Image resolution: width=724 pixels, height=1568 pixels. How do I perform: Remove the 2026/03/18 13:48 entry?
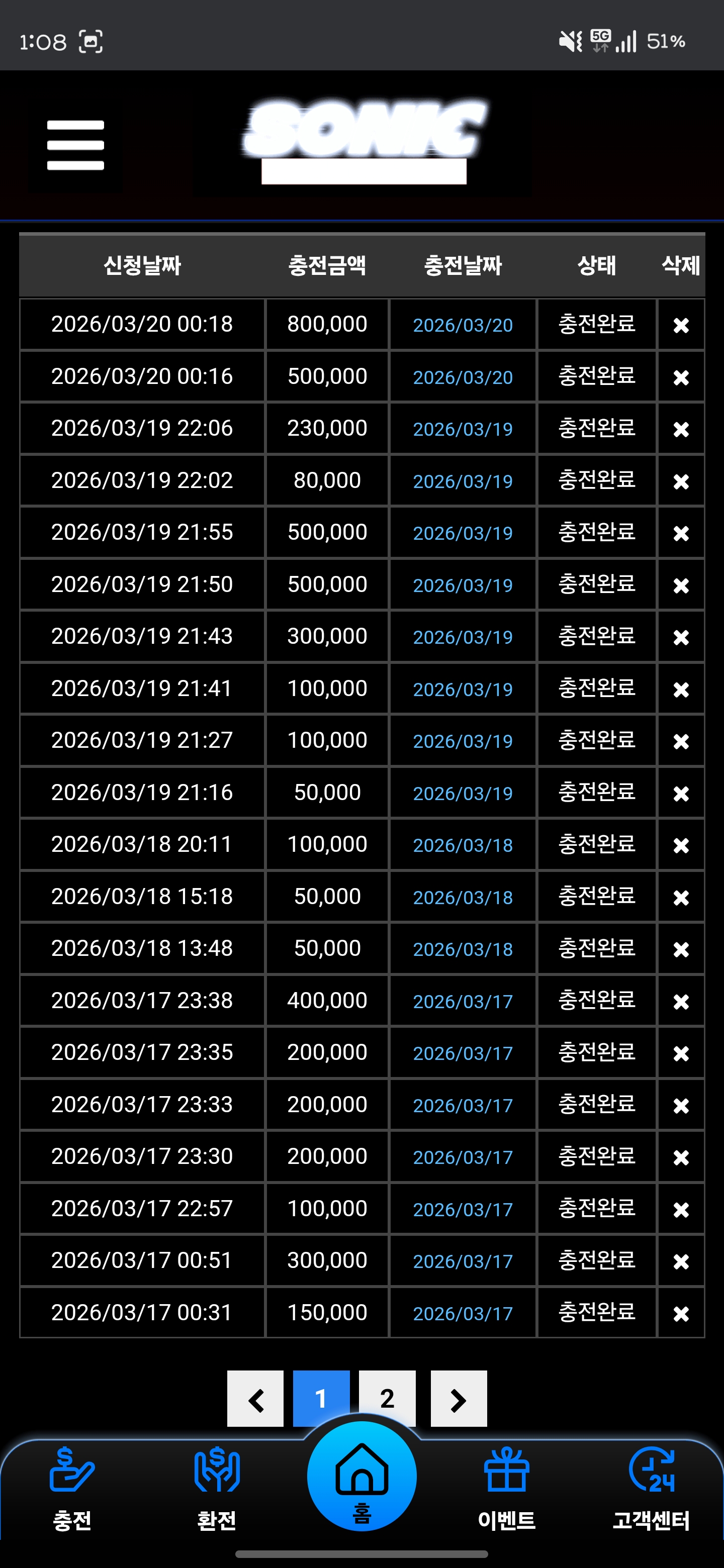coord(681,949)
